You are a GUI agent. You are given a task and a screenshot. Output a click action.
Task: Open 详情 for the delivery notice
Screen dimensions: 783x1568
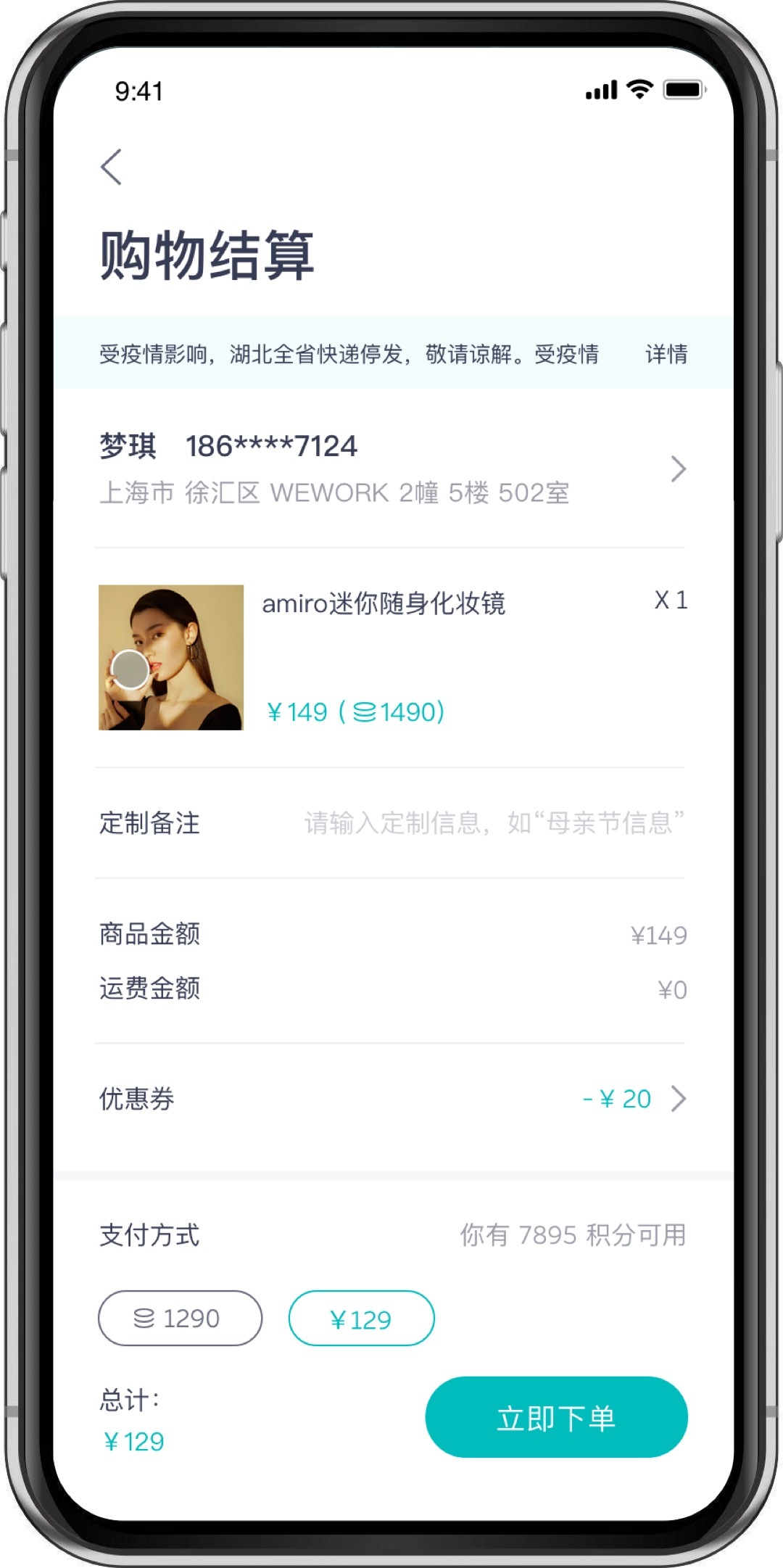coord(666,354)
